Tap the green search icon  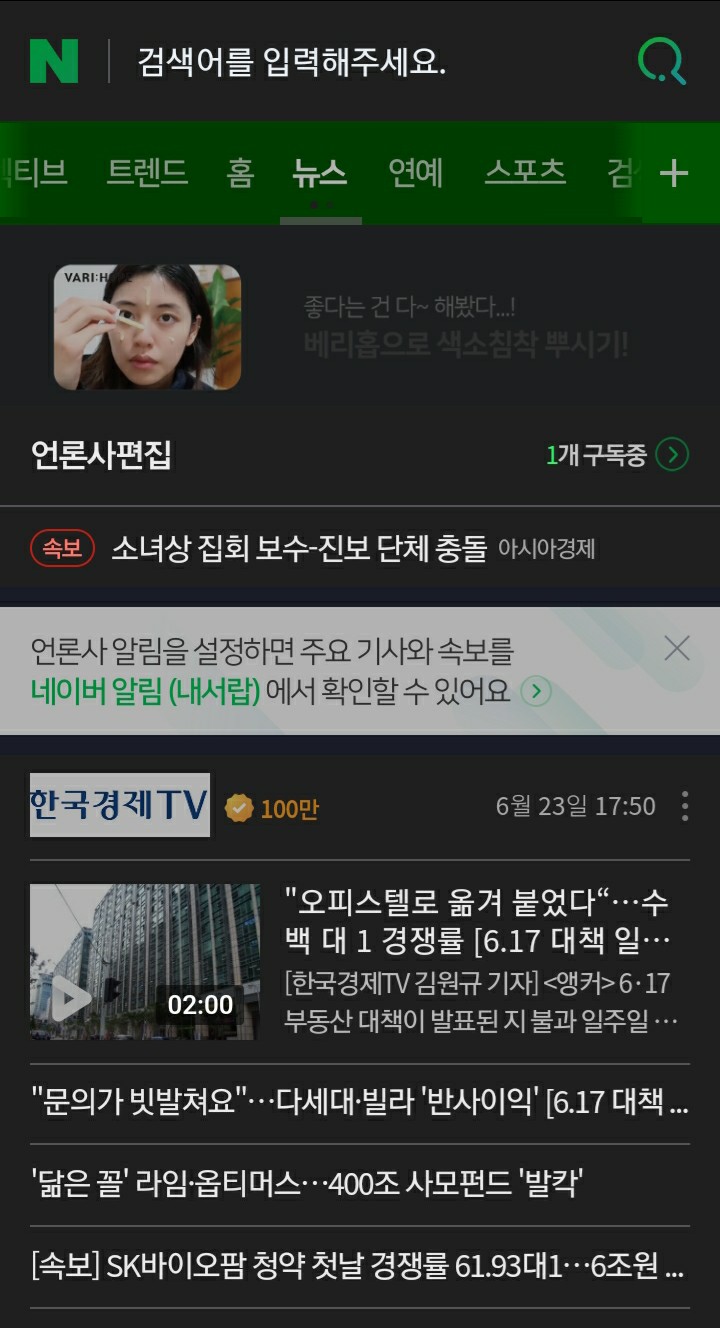point(662,62)
